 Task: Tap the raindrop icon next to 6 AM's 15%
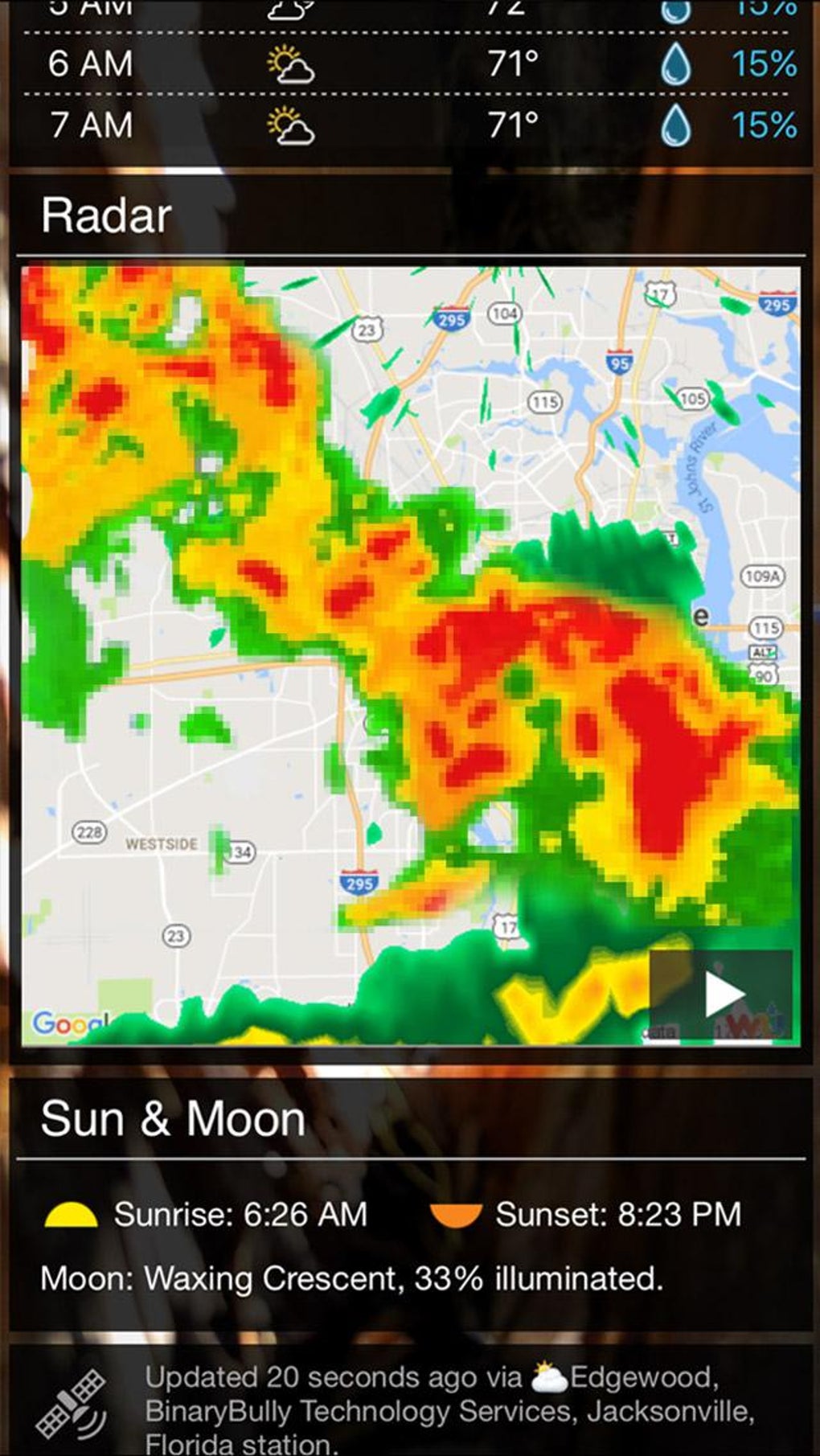coord(675,64)
